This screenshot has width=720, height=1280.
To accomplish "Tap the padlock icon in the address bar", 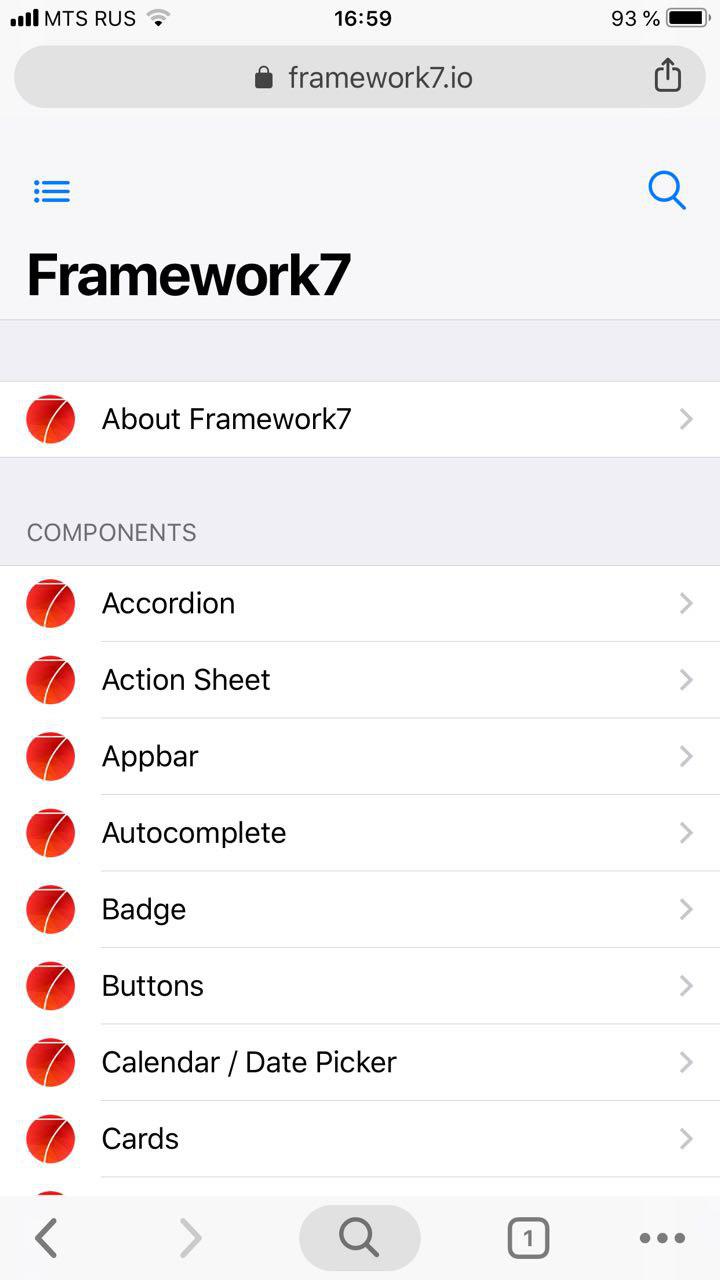I will tap(263, 75).
